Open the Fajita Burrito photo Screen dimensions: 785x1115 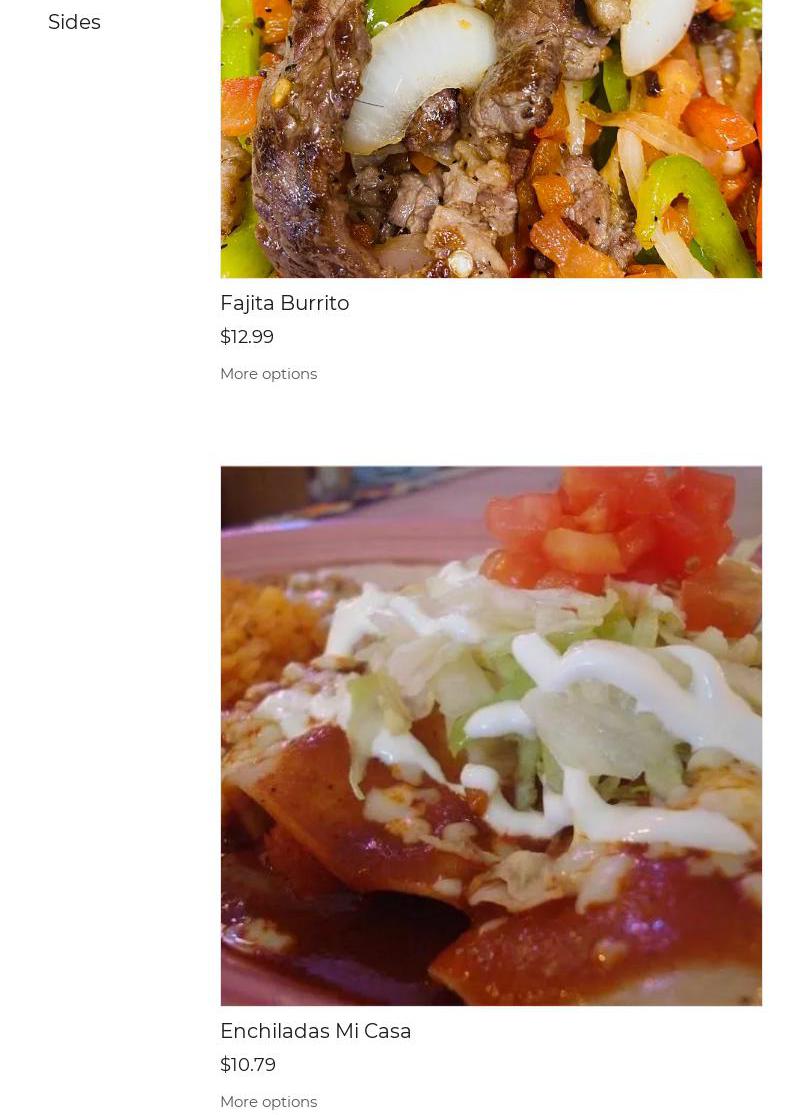pyautogui.click(x=490, y=140)
